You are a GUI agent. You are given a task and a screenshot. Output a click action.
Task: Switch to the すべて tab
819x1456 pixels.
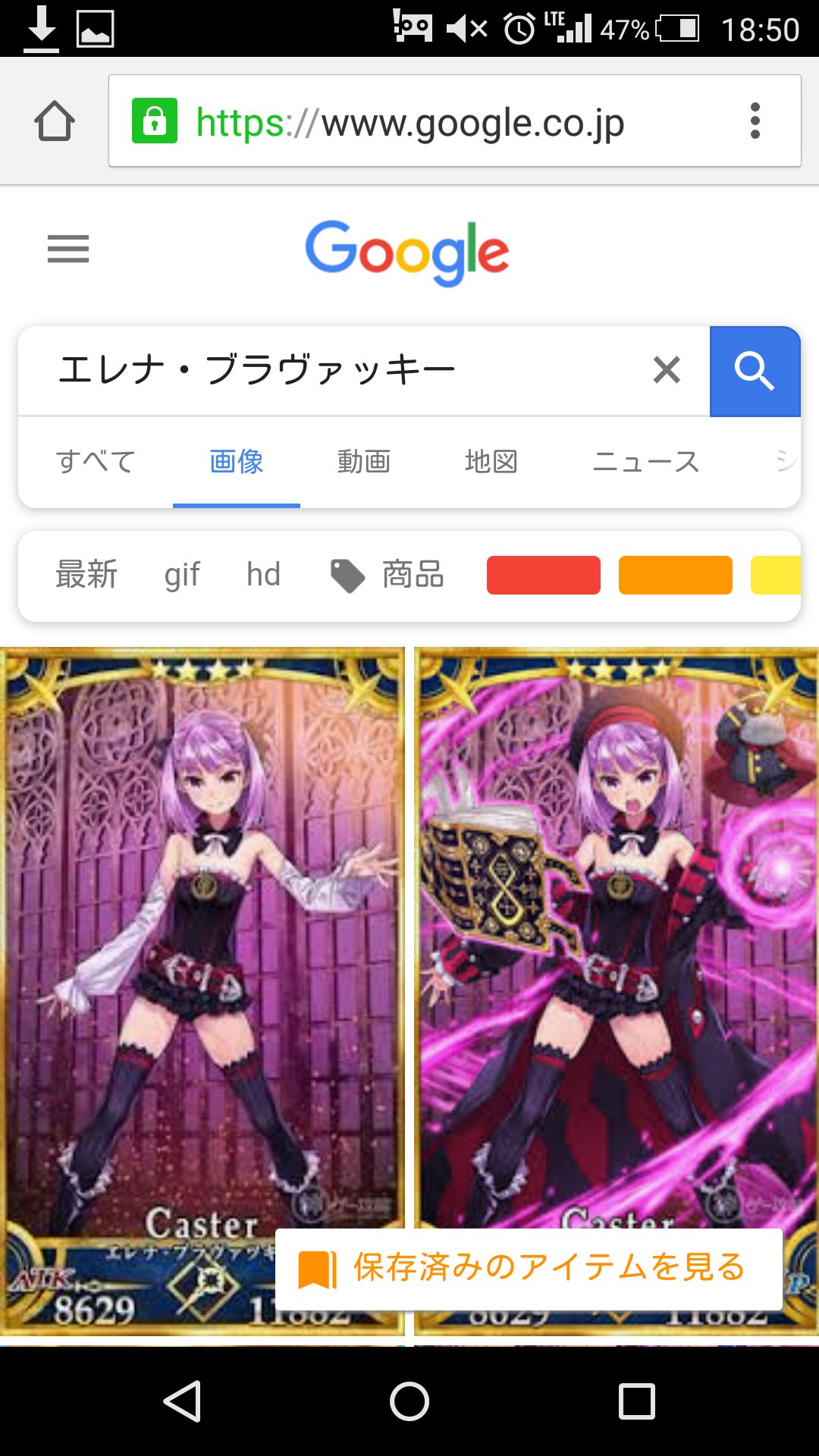pyautogui.click(x=96, y=461)
